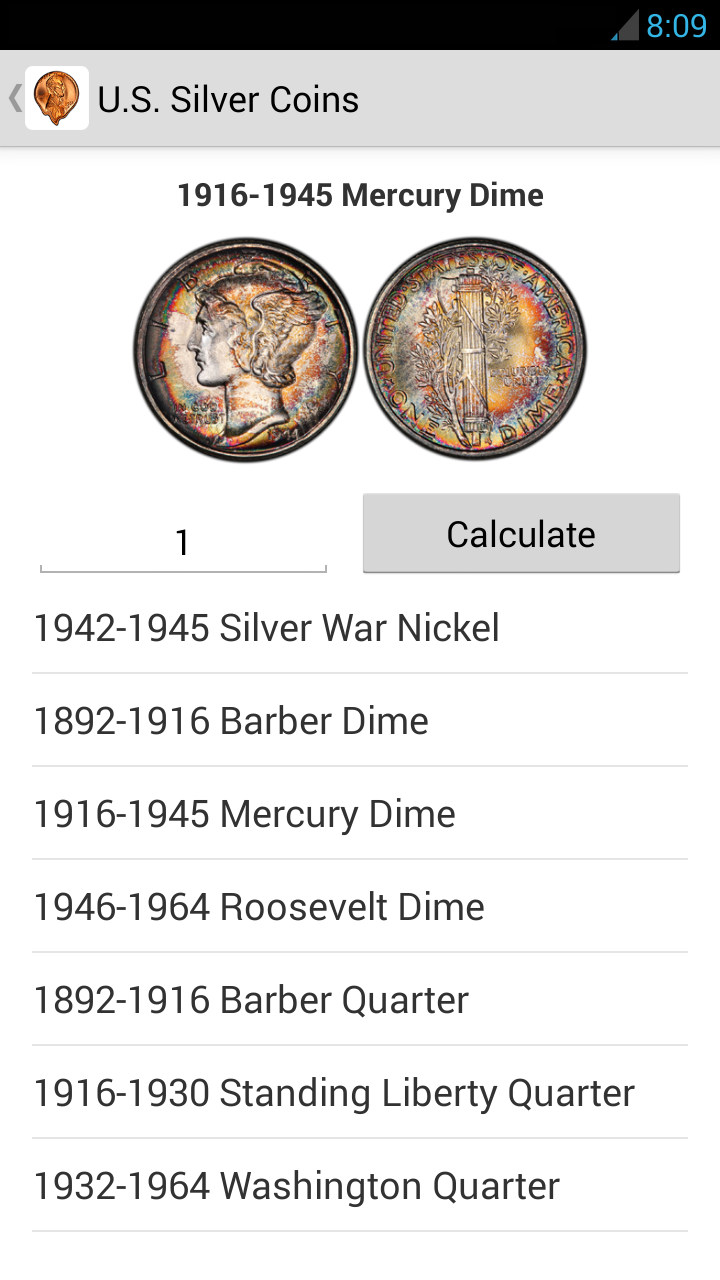Pick 1892-1916 Barber Quarter
Image resolution: width=720 pixels, height=1280 pixels.
tap(250, 999)
